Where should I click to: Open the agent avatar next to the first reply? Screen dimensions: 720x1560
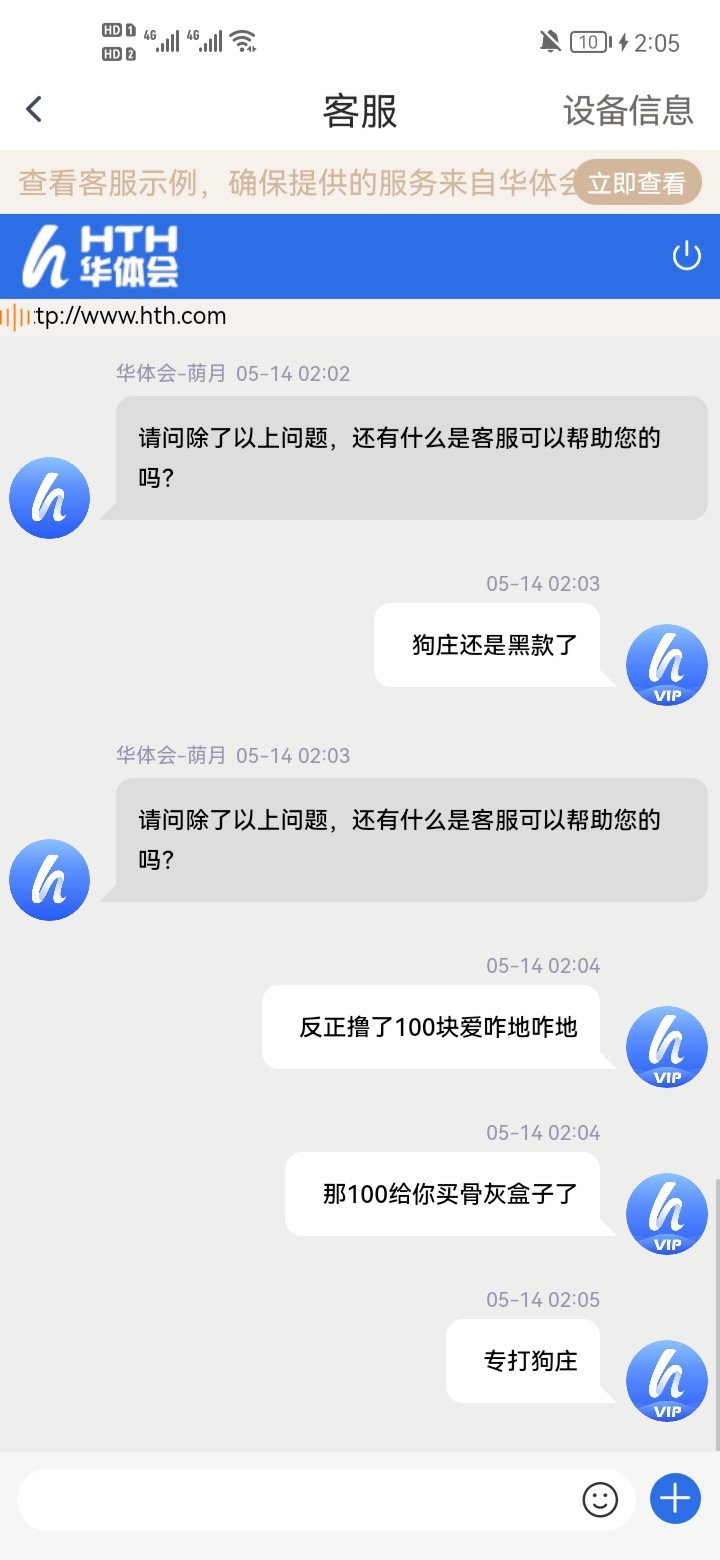49,497
